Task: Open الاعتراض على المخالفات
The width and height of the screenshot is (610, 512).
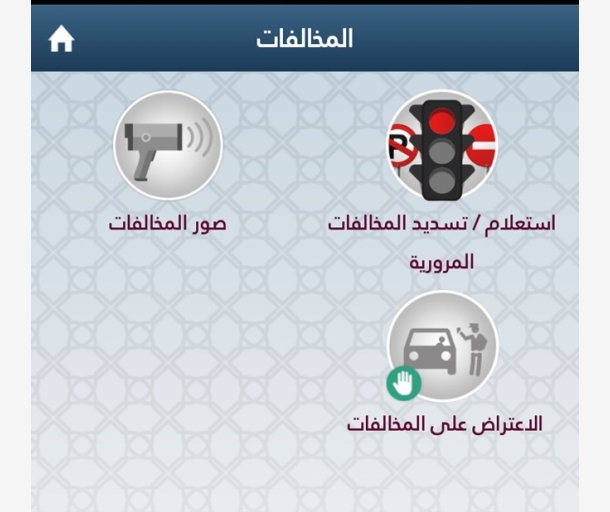Action: 442,346
